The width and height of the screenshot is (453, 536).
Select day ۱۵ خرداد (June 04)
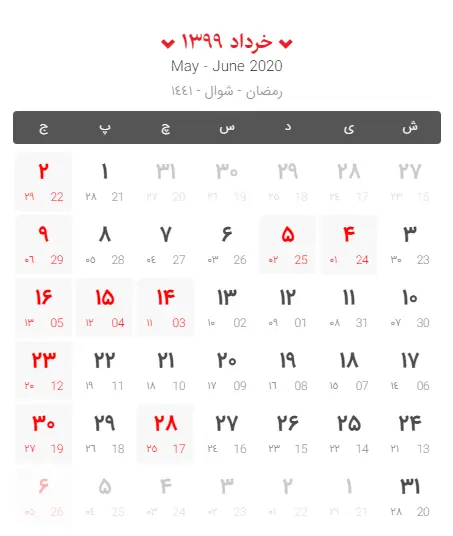[x=104, y=308]
